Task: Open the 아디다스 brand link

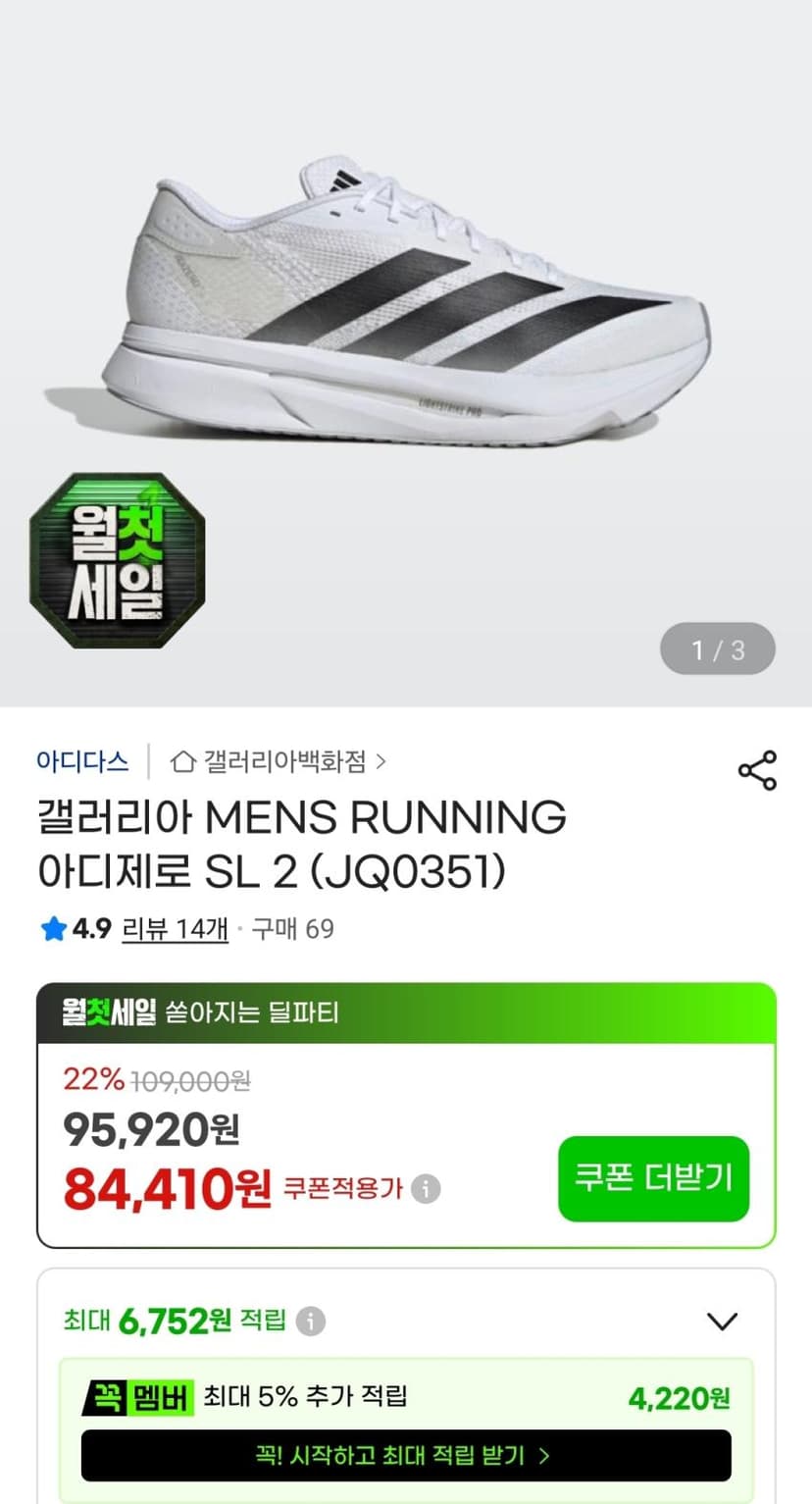Action: click(82, 760)
